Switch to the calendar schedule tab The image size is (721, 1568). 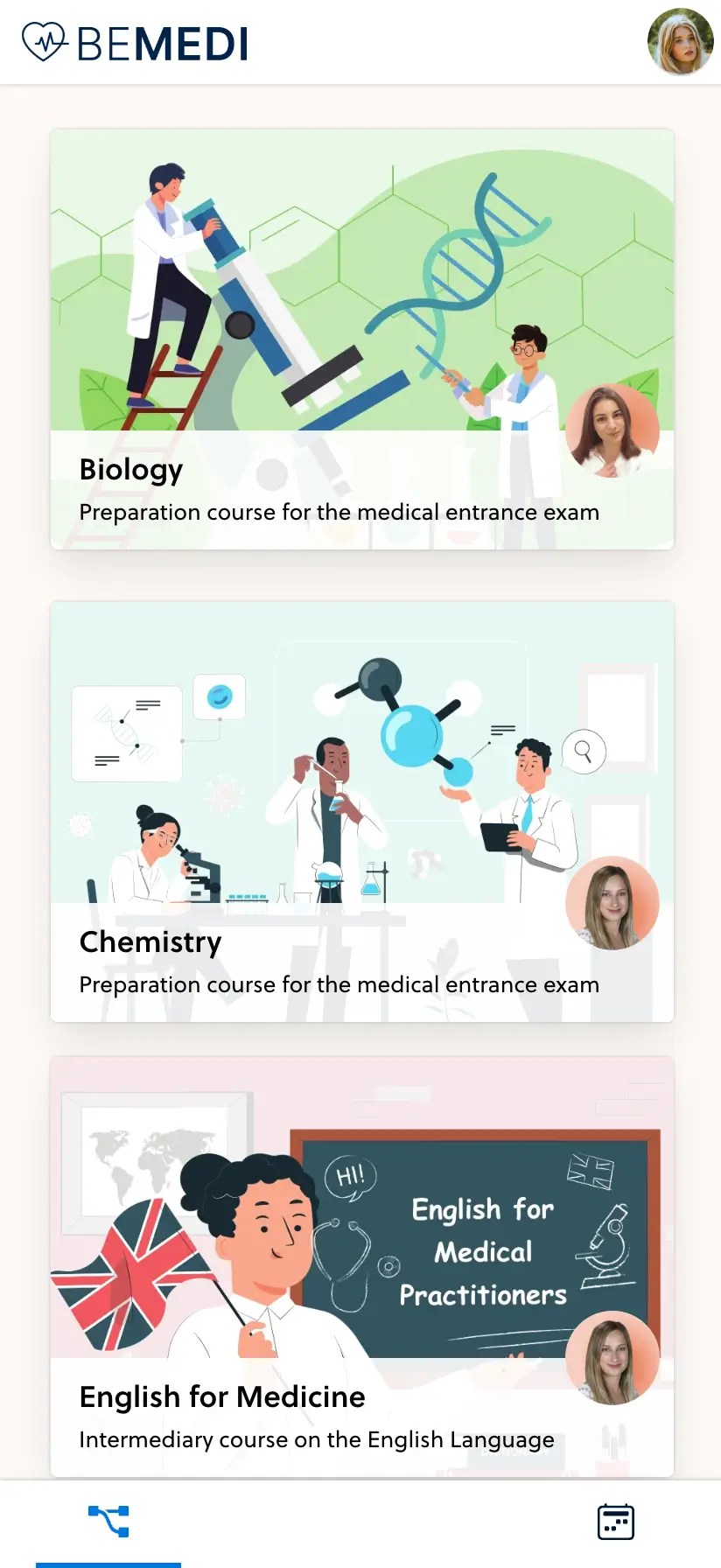pos(615,1522)
